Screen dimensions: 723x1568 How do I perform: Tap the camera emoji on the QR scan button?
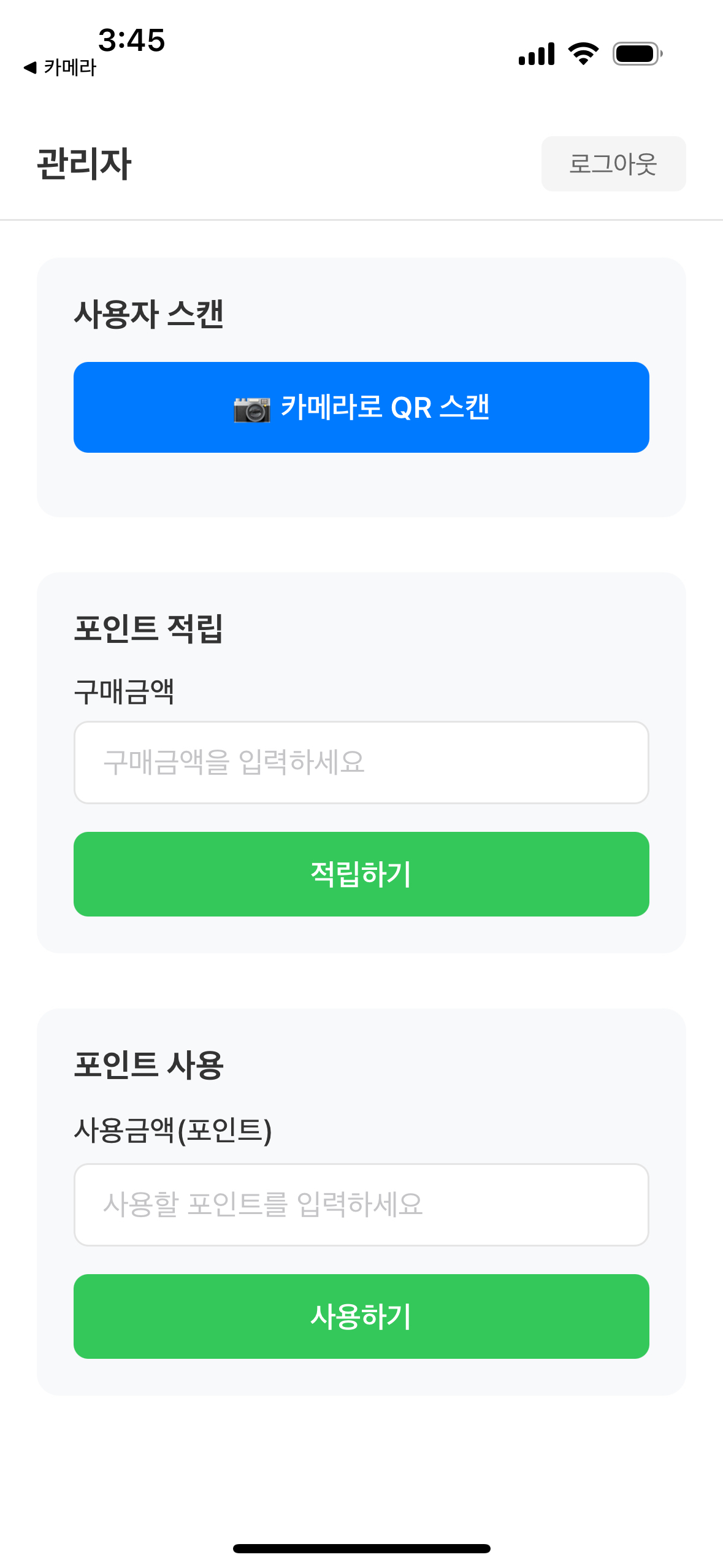pos(251,407)
